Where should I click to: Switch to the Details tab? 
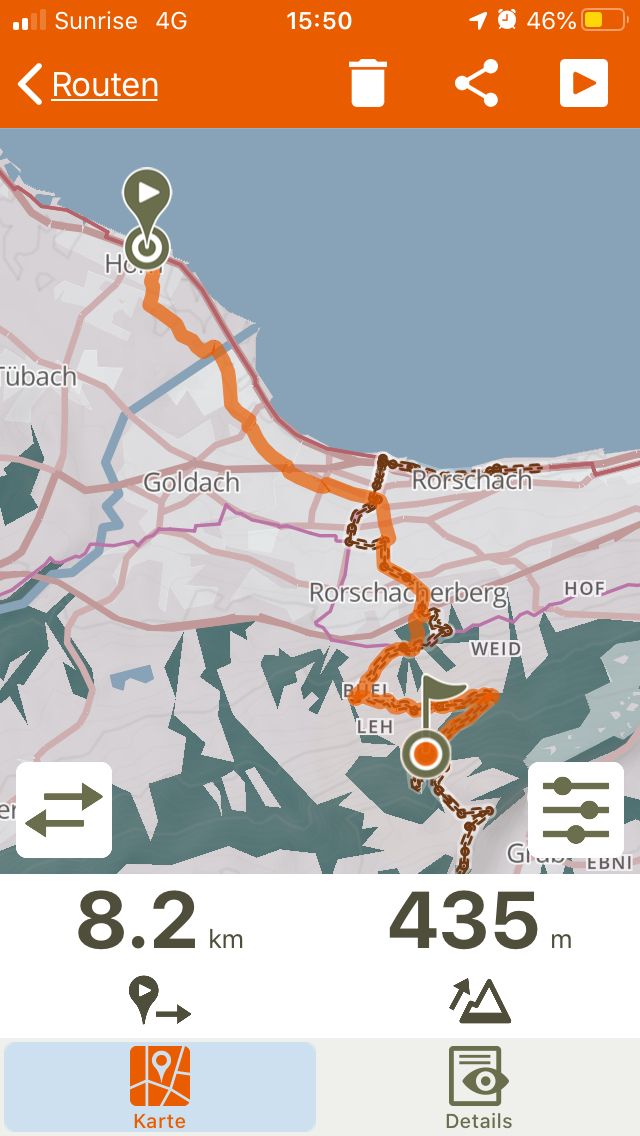click(x=478, y=1087)
